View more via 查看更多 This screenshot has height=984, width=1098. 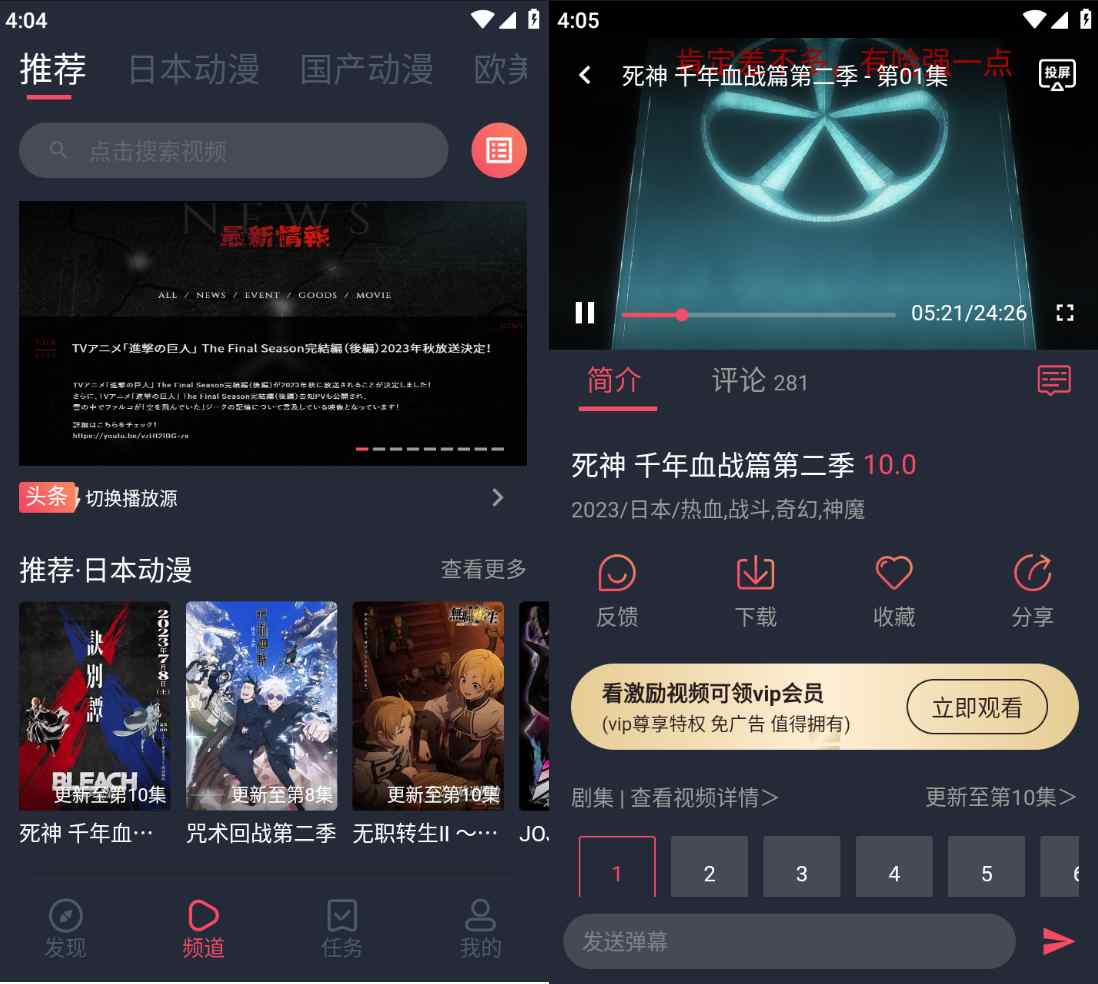(x=483, y=570)
